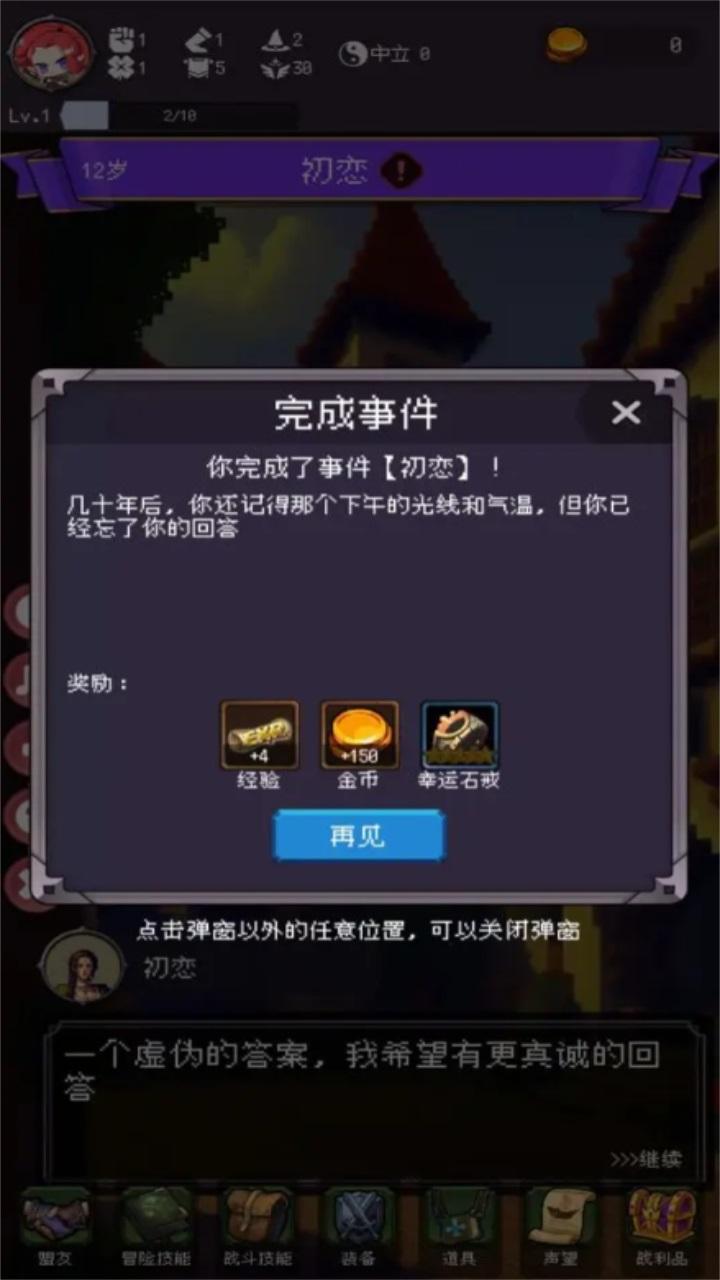Screen dimensions: 720x1280
Task: View the 金币 reward item
Action: click(x=359, y=735)
